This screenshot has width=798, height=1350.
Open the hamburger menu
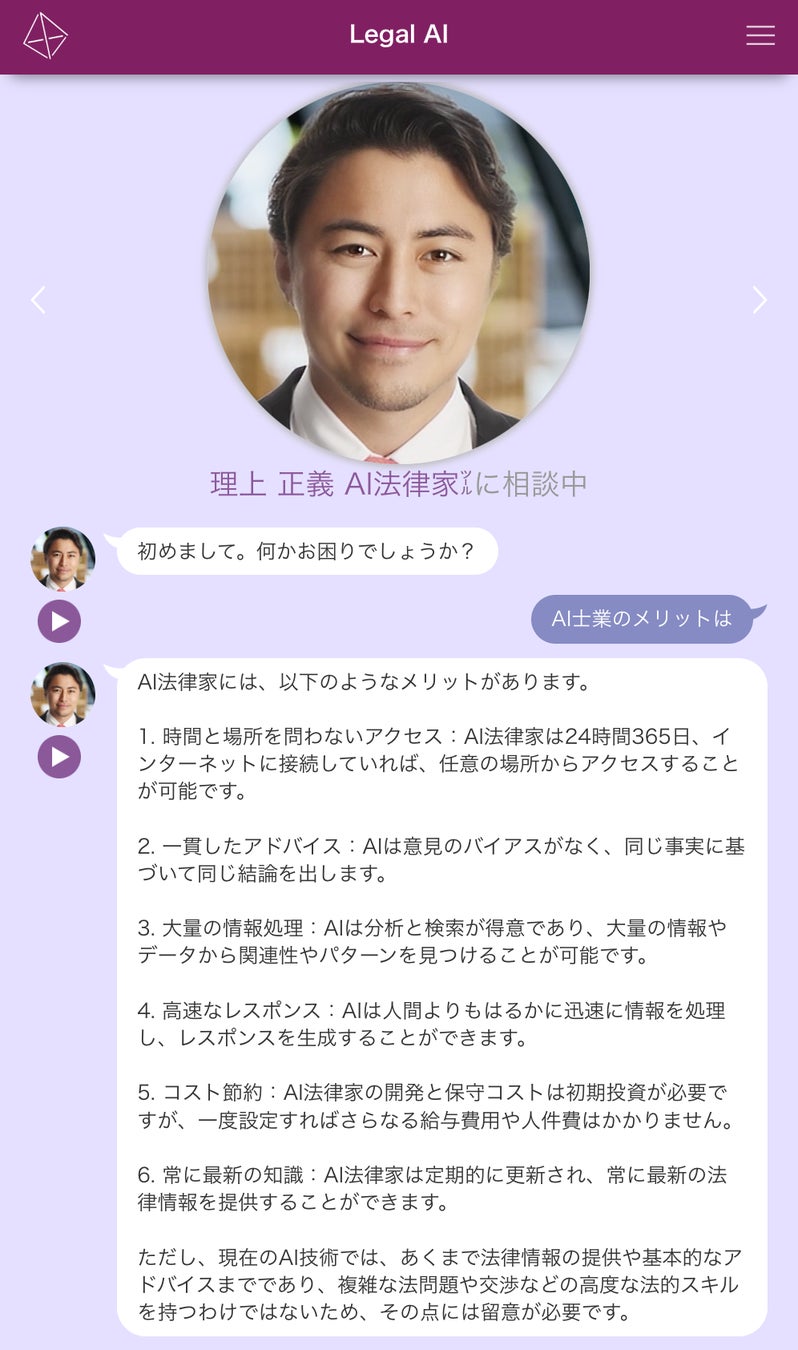pos(760,35)
